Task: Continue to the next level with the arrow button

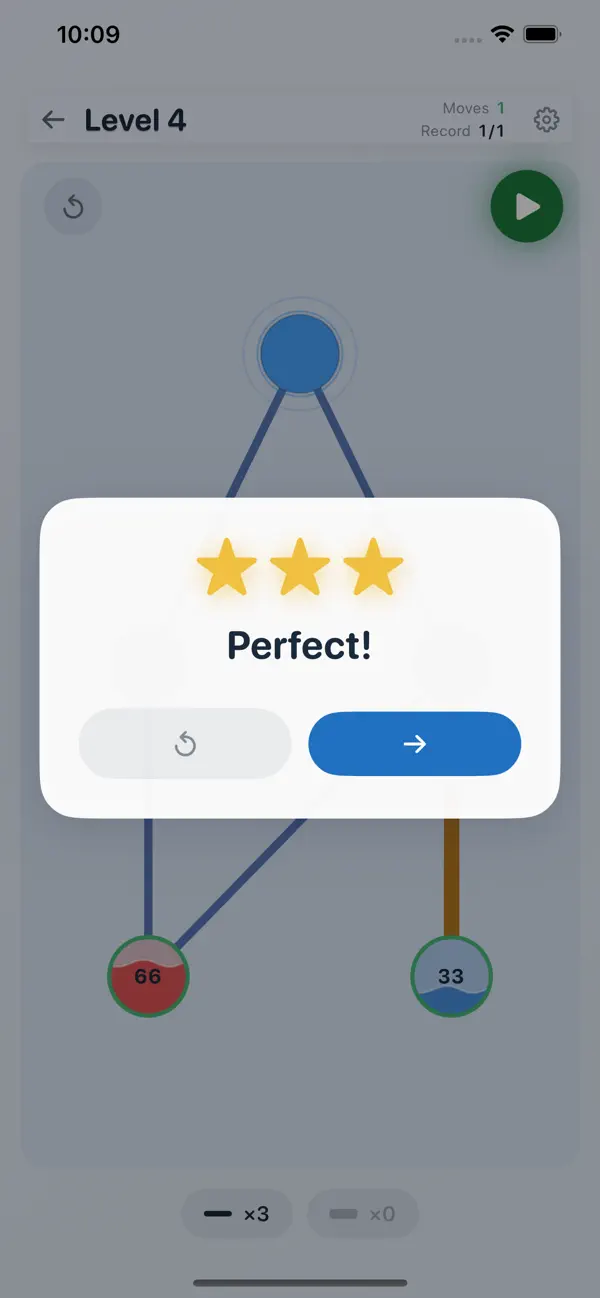Action: click(x=414, y=744)
